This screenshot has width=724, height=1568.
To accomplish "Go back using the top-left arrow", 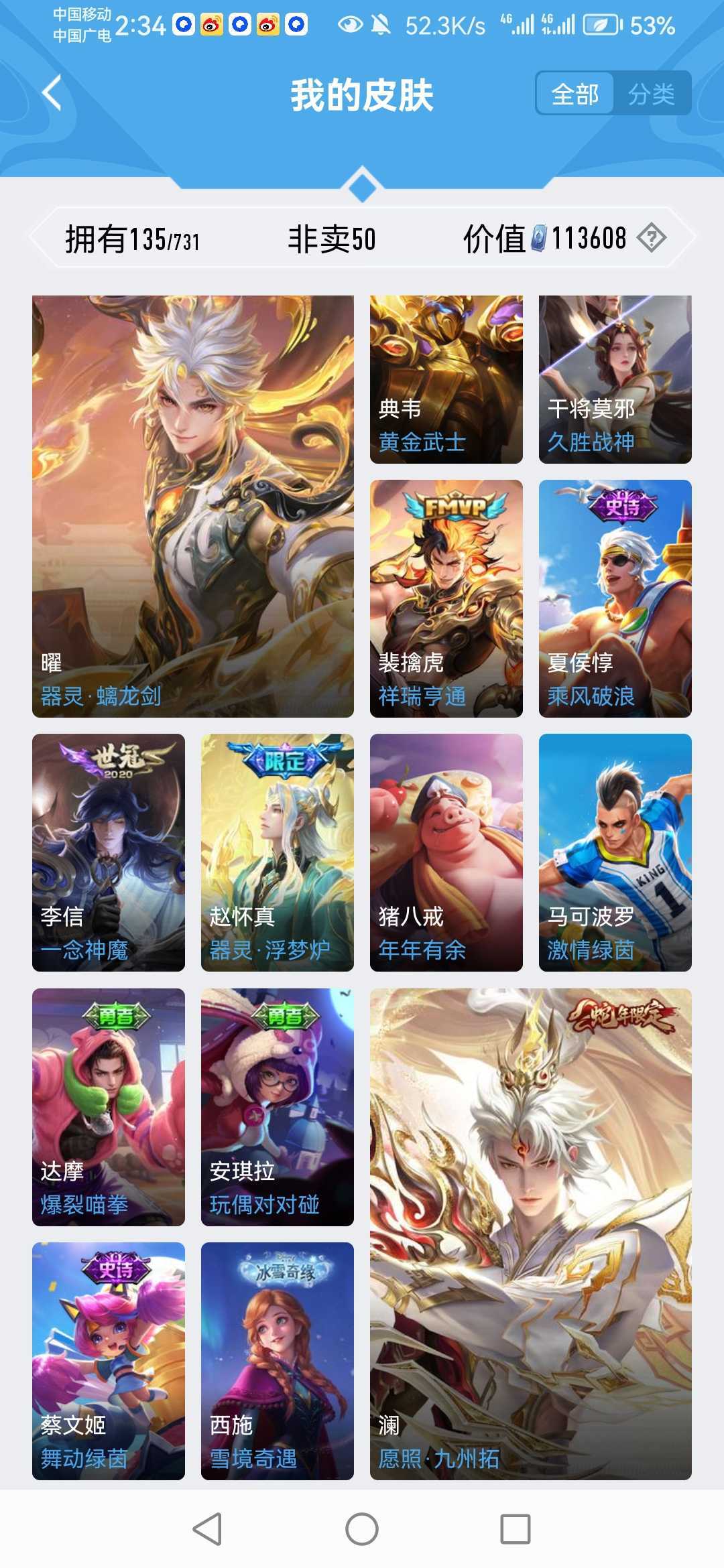I will click(x=52, y=93).
